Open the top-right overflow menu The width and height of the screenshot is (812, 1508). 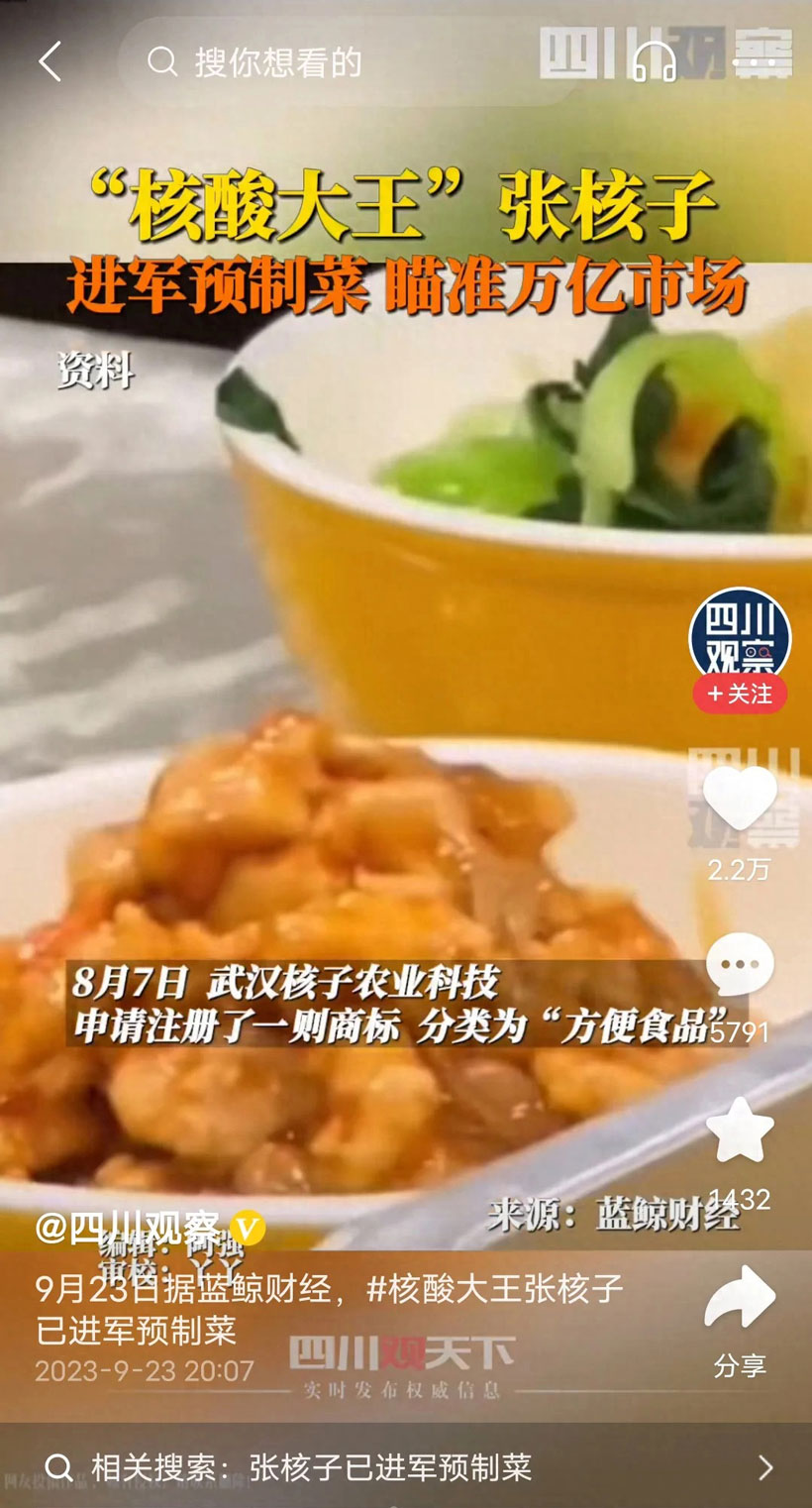(762, 62)
